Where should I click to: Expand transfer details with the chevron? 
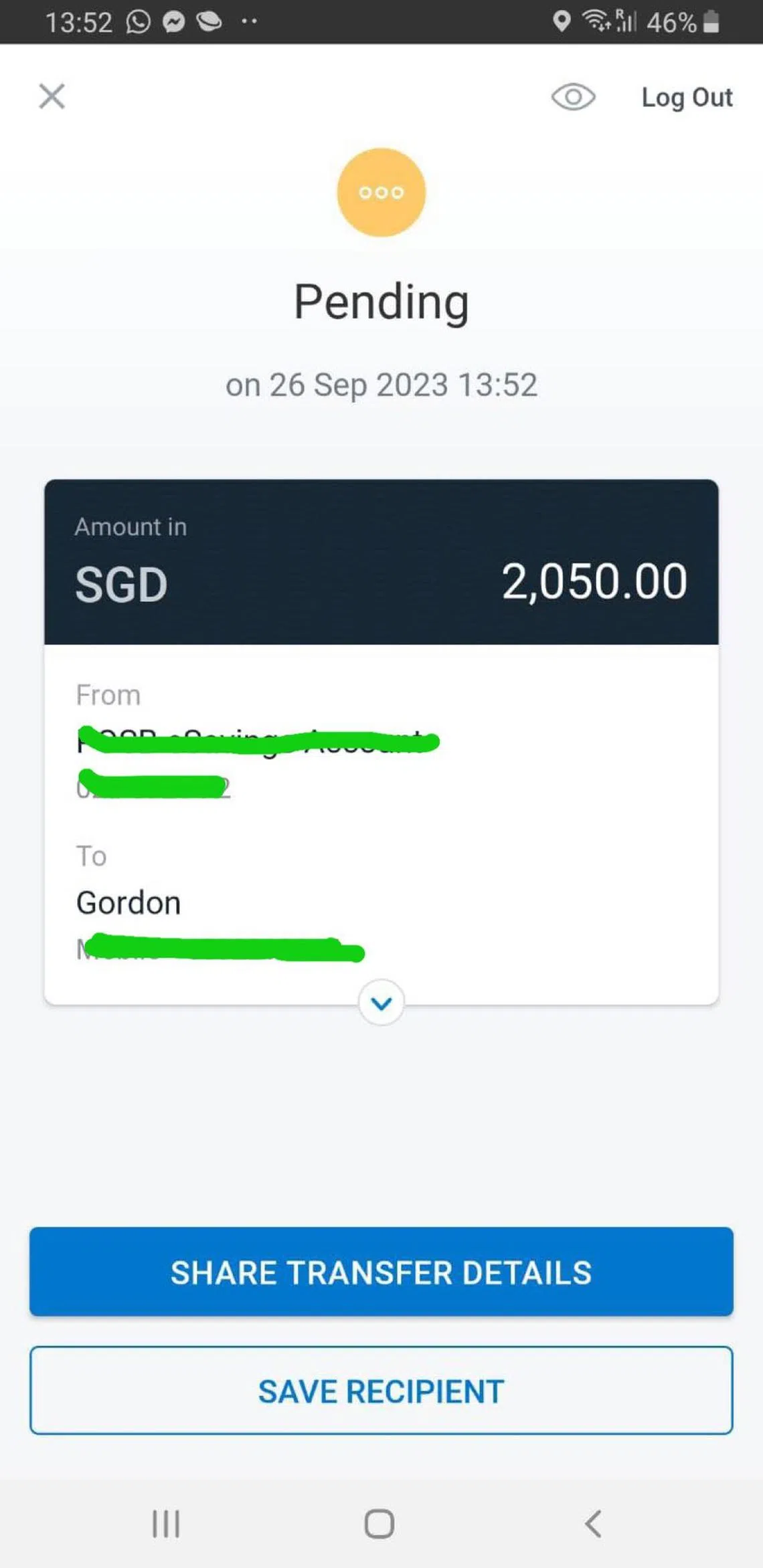click(381, 1003)
